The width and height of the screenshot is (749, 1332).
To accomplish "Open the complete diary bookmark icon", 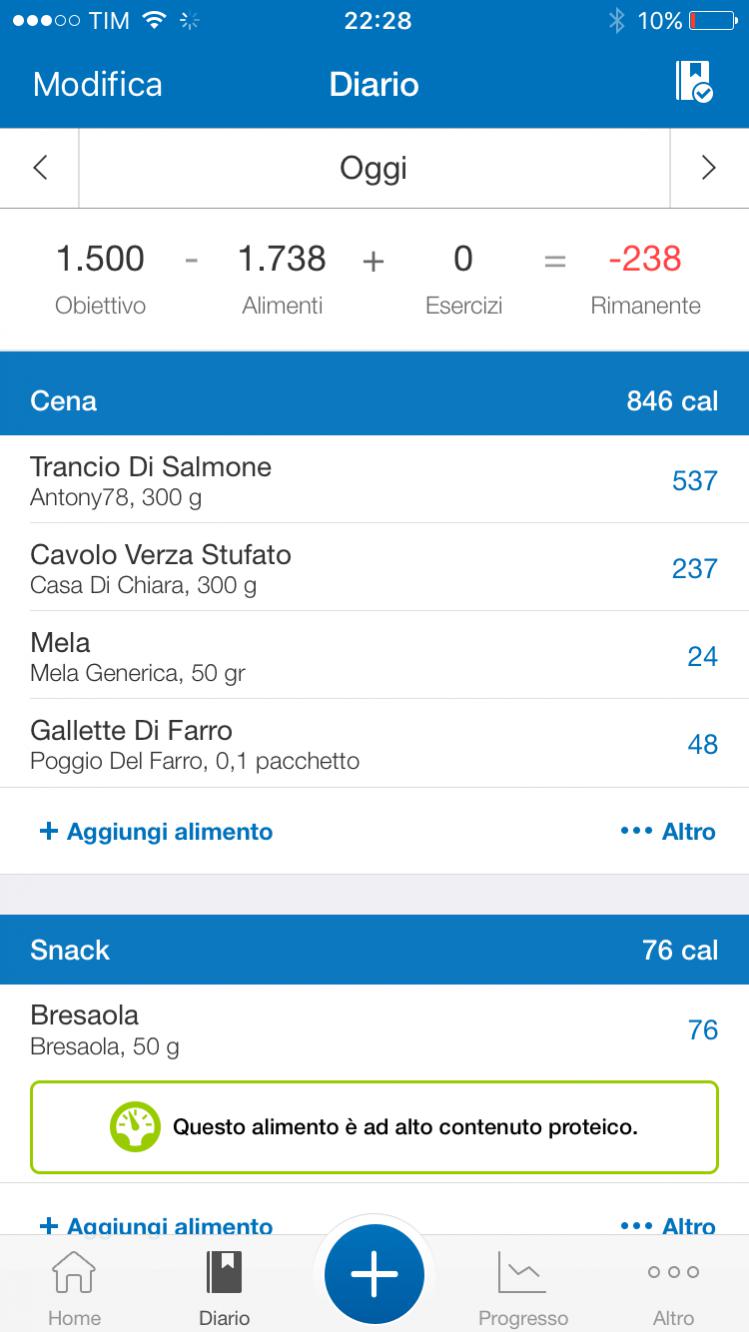I will pos(693,82).
